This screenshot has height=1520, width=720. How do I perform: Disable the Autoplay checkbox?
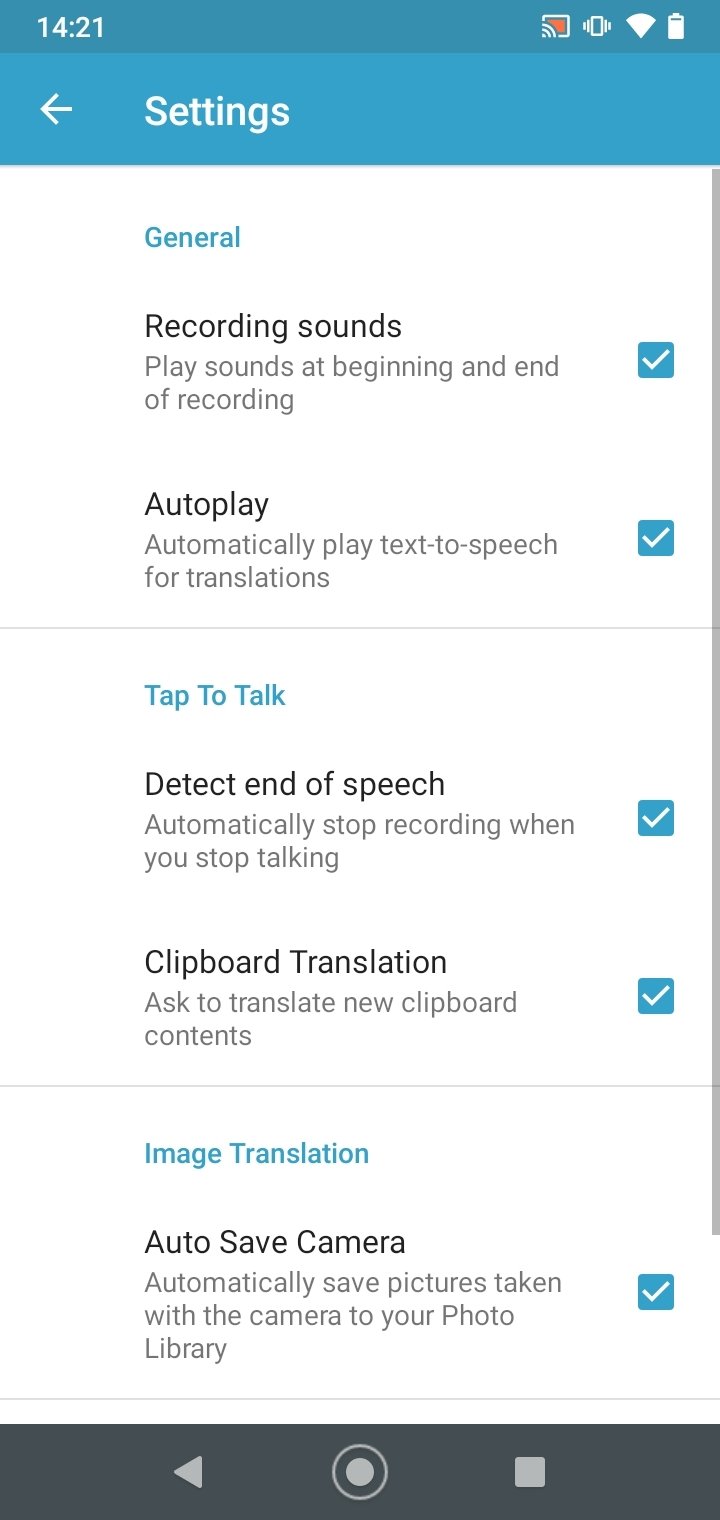click(x=656, y=538)
